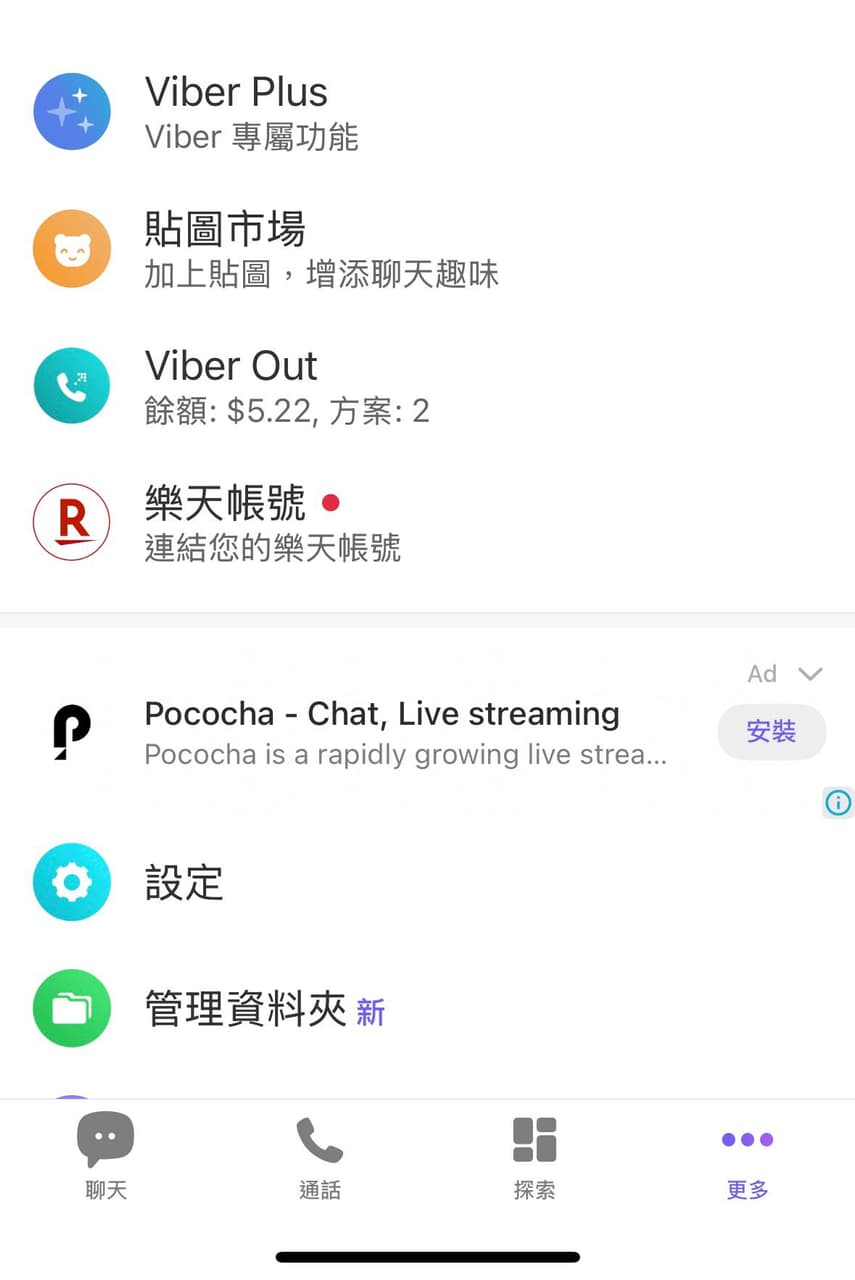The width and height of the screenshot is (855, 1280).
Task: Open Viber Out balance and plans
Action: [x=231, y=385]
